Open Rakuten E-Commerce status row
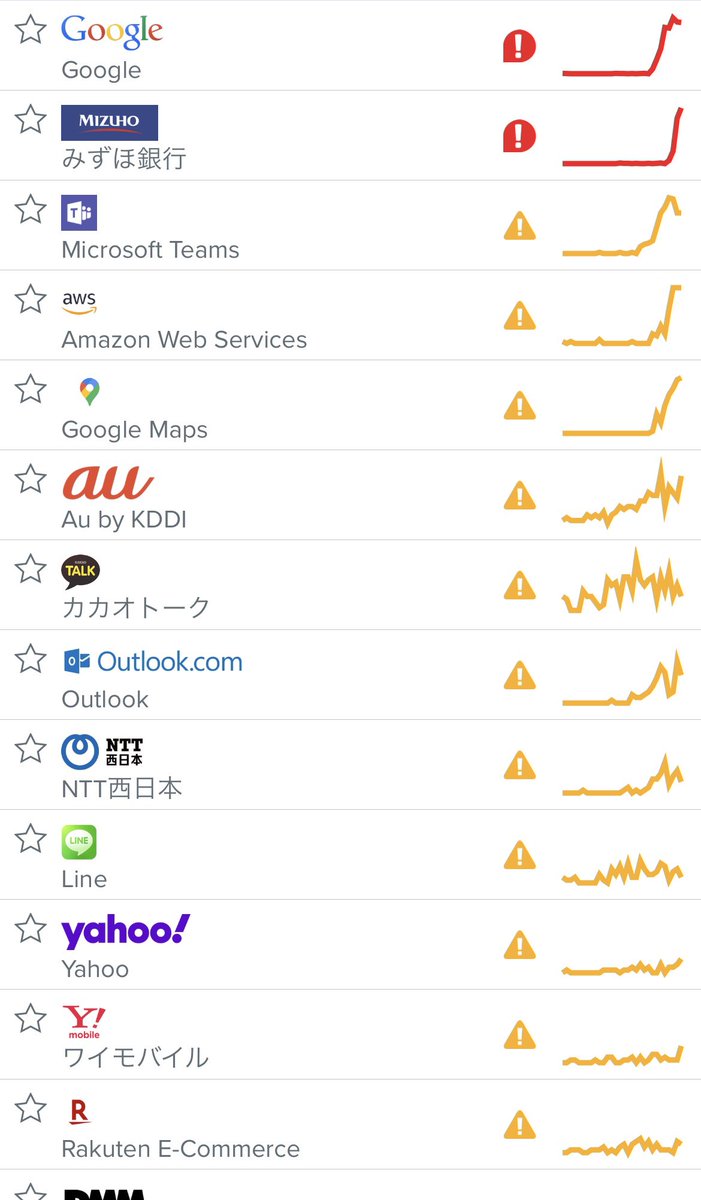This screenshot has height=1200, width=701. pyautogui.click(x=350, y=1126)
